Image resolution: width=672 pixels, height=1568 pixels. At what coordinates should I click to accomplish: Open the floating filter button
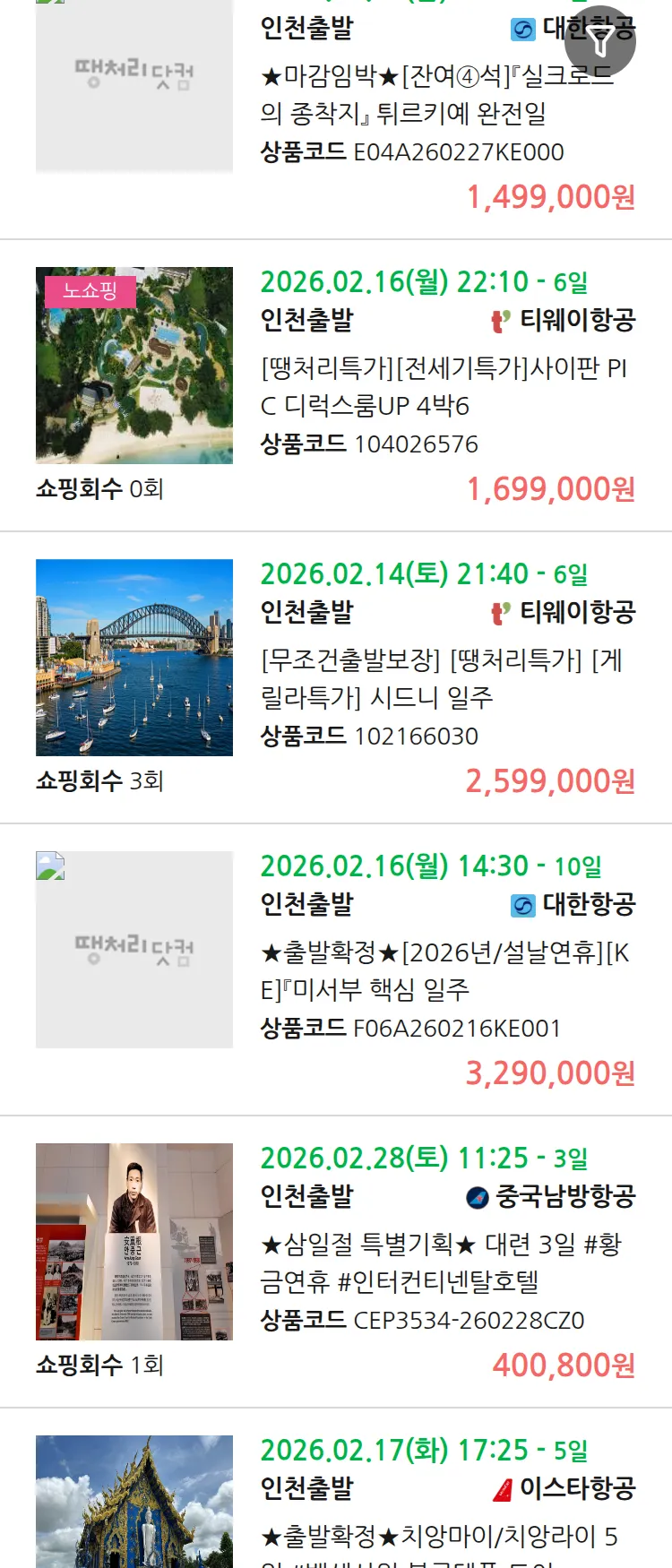tap(600, 41)
